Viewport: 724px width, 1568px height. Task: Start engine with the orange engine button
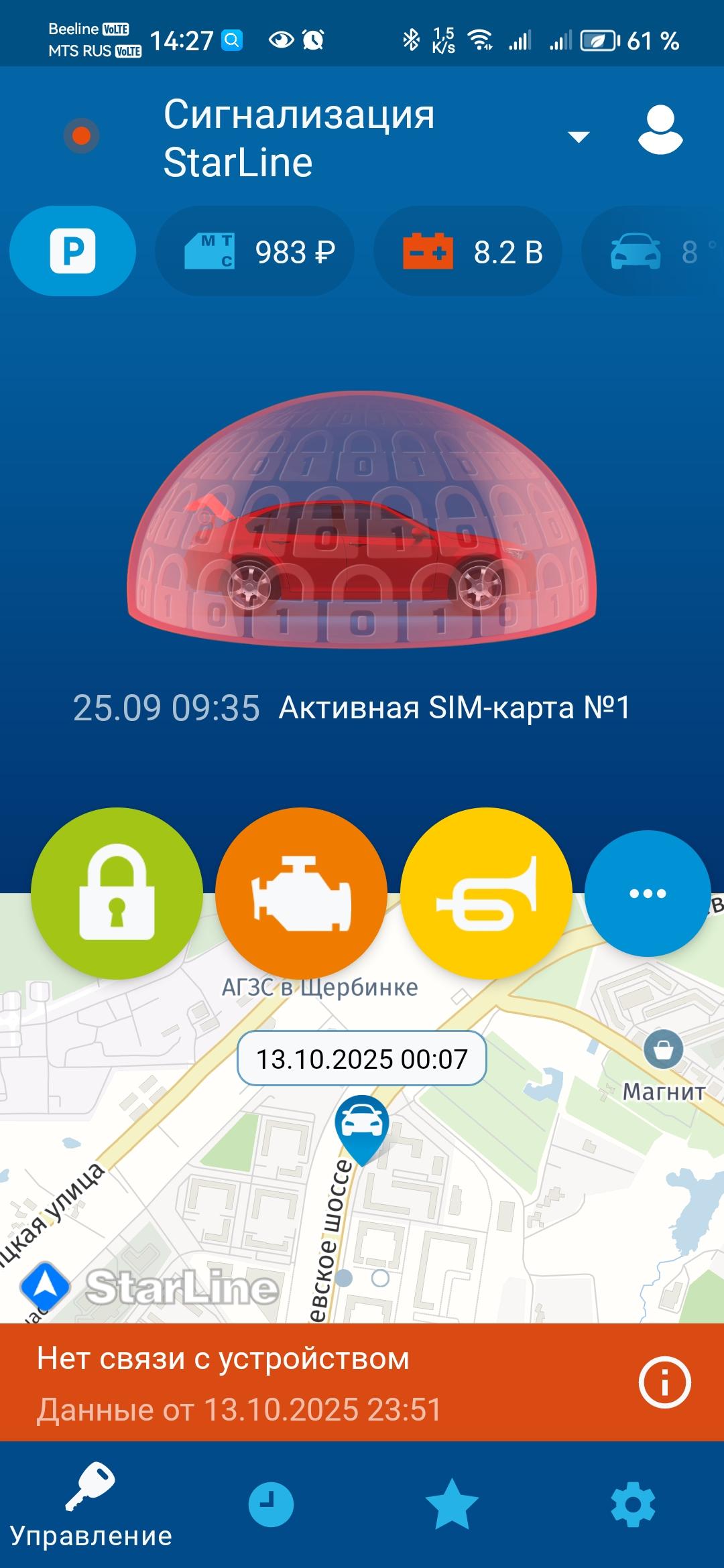pyautogui.click(x=301, y=893)
